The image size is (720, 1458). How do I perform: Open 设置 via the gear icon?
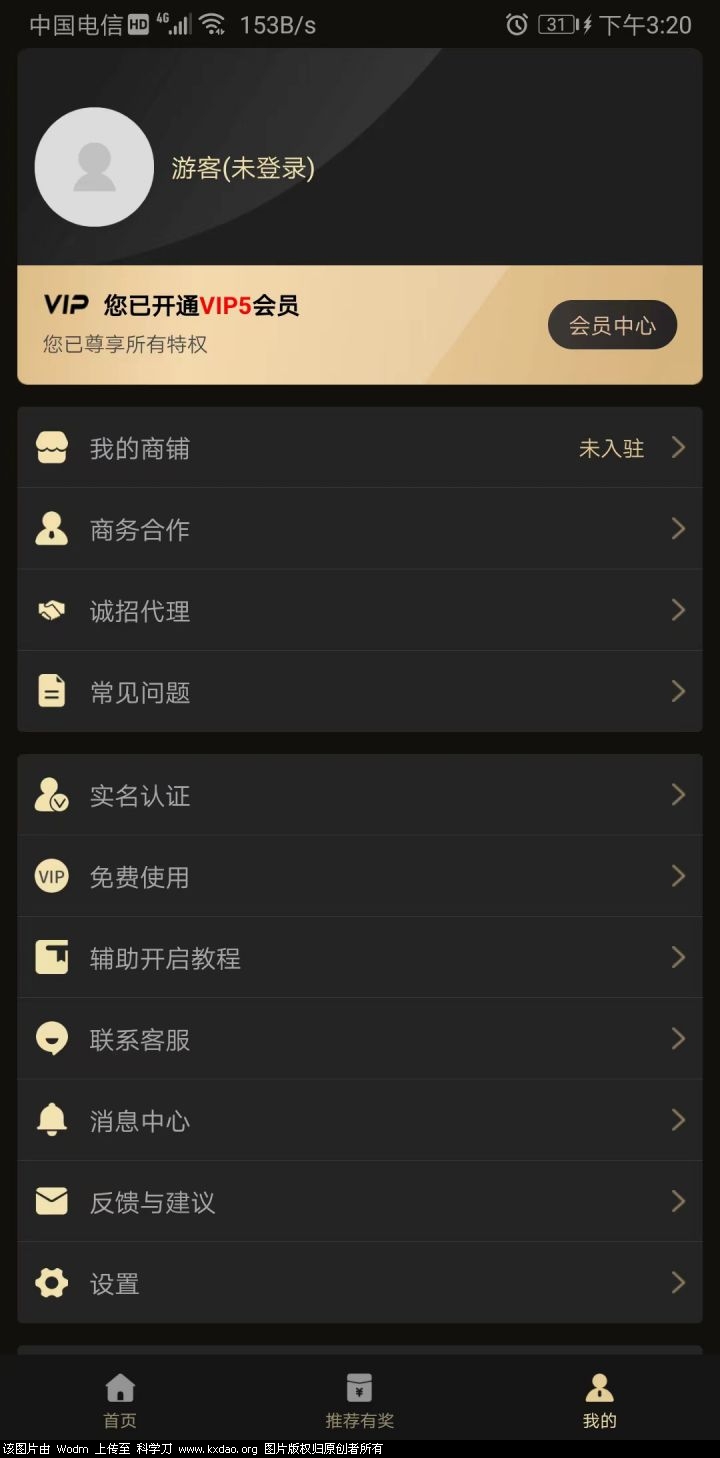click(51, 1283)
